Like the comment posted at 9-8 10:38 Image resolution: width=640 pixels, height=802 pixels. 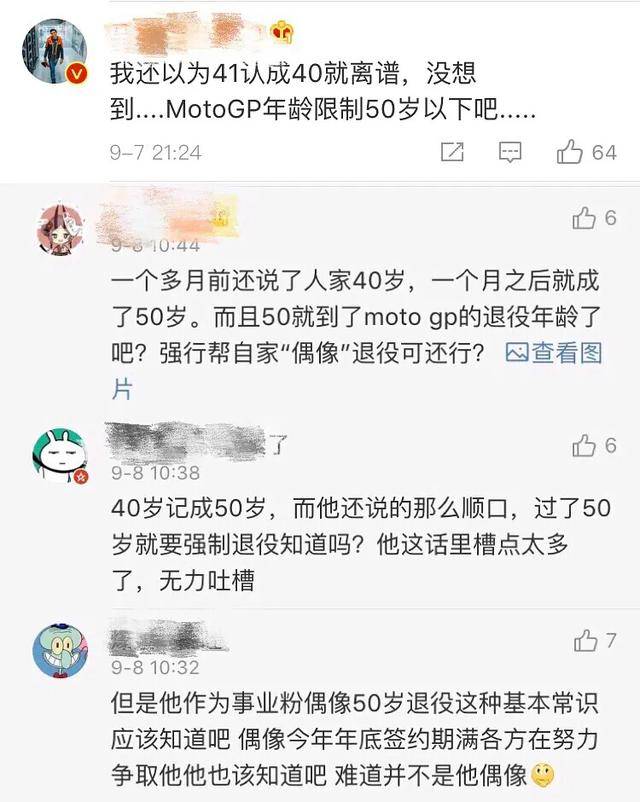(x=584, y=445)
